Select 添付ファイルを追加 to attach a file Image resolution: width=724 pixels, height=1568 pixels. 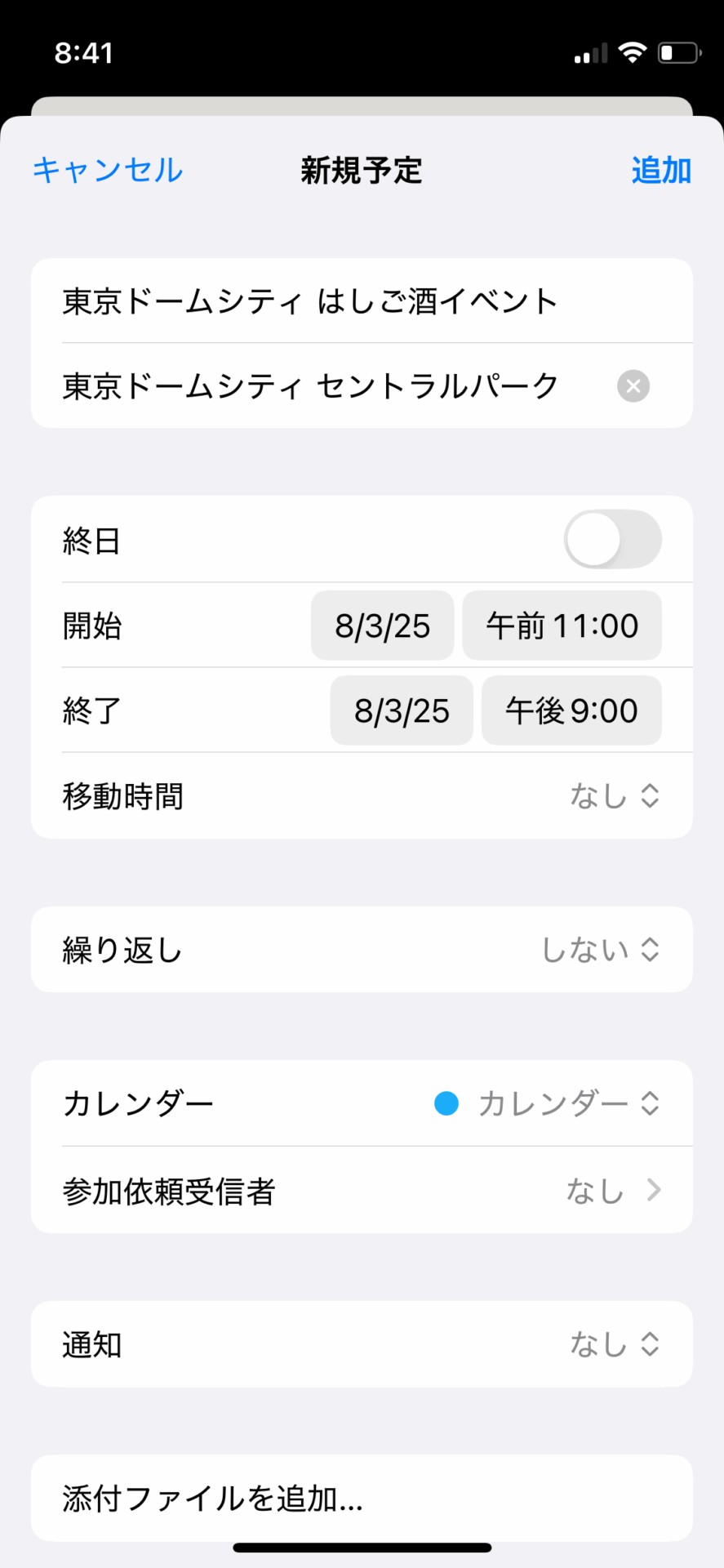click(x=212, y=1499)
